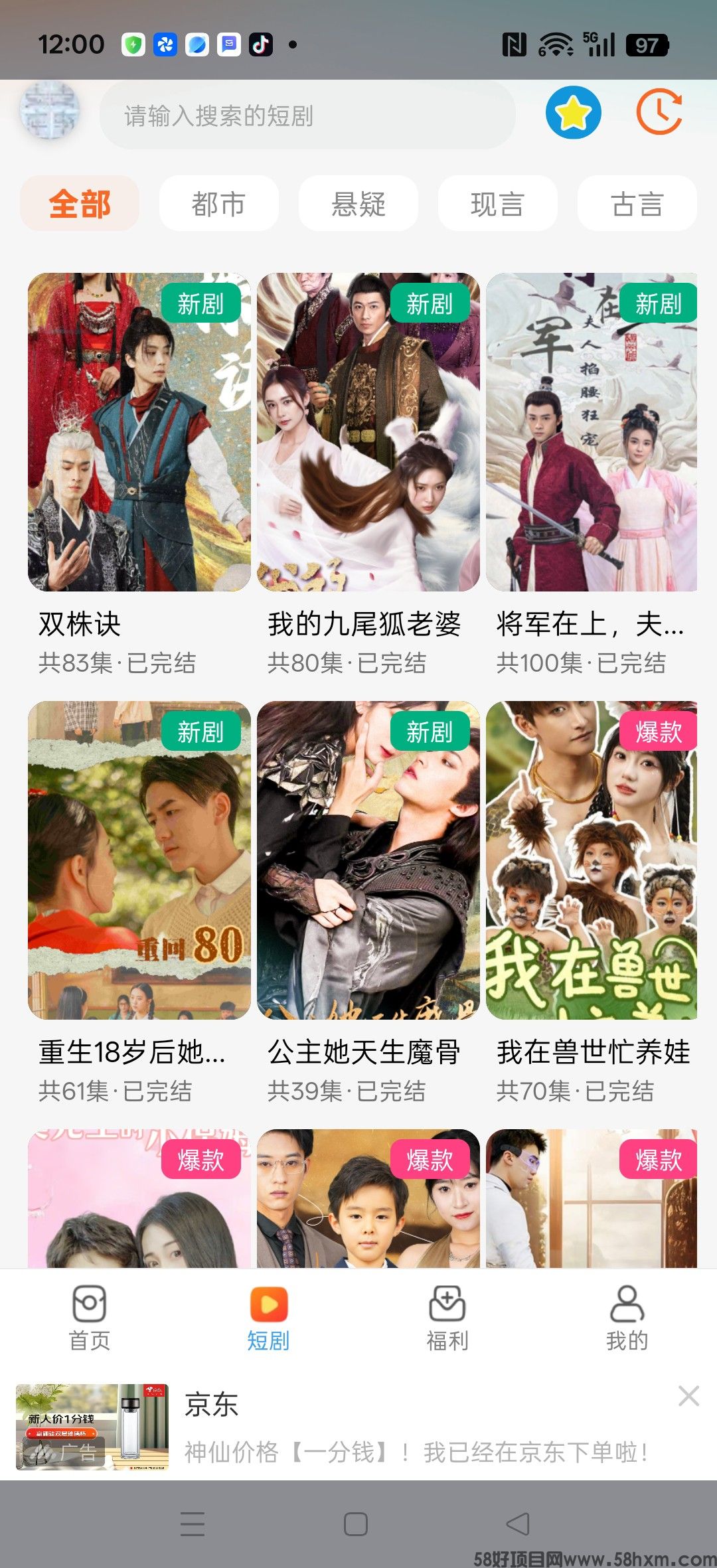This screenshot has height=1568, width=717.
Task: Dismiss the 京东 ad banner
Action: click(x=688, y=1396)
